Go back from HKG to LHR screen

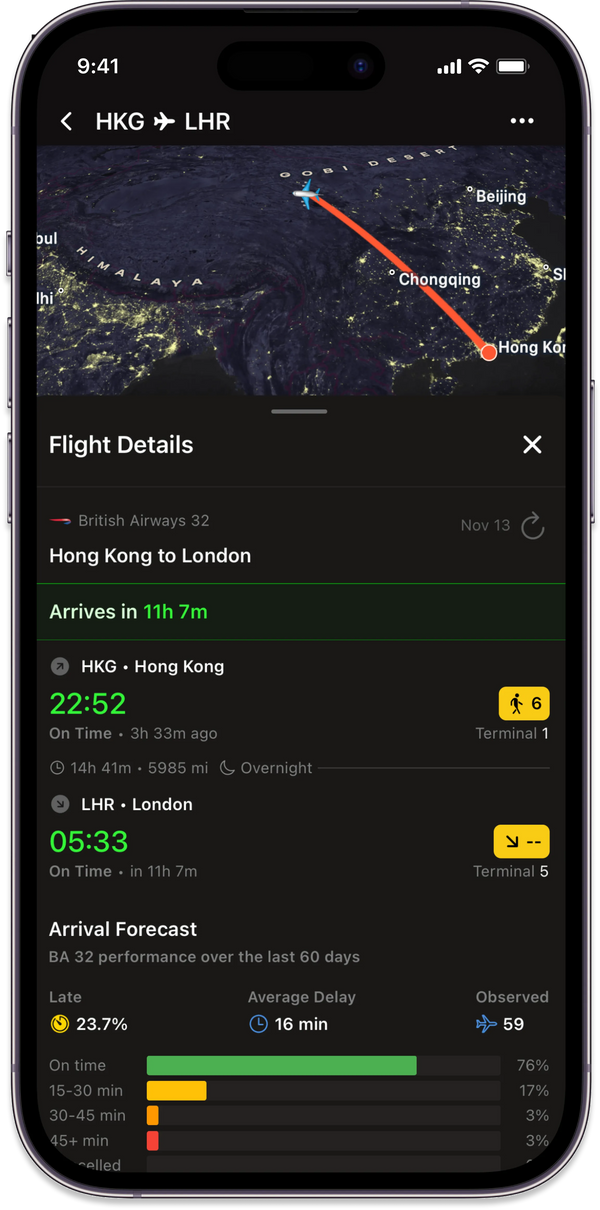click(67, 122)
